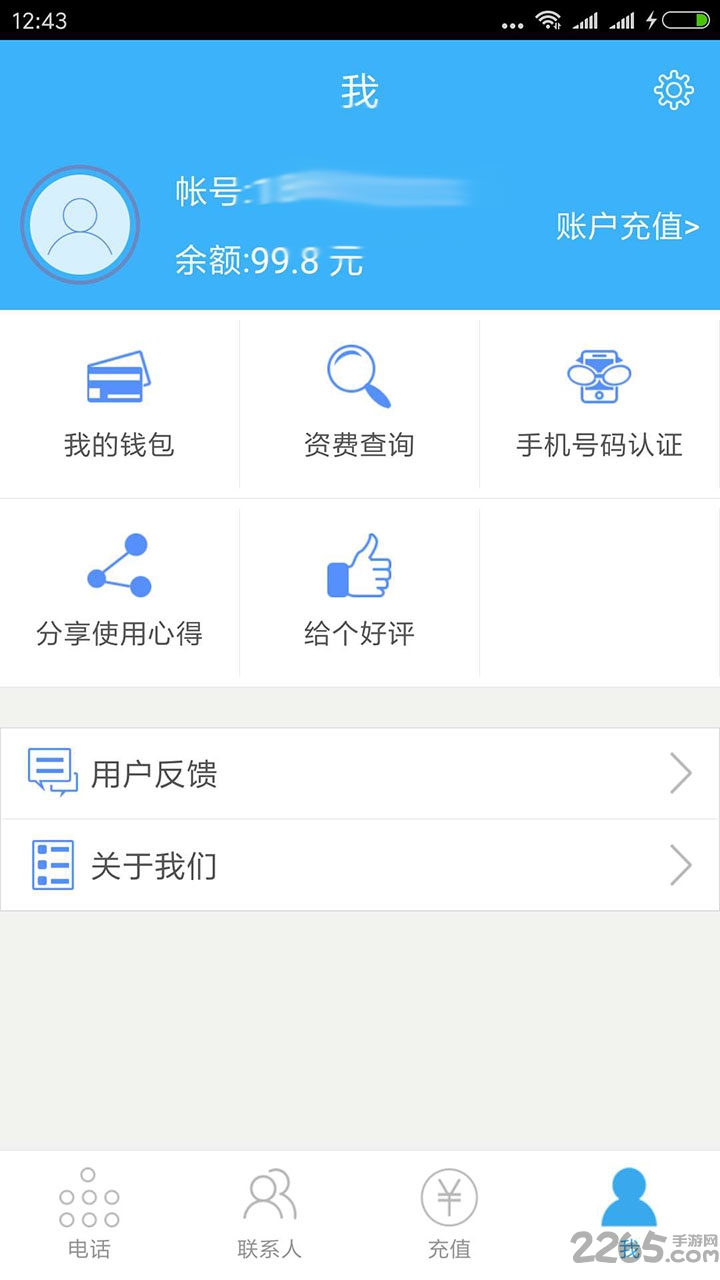720x1280 pixels.
Task: Open 我的钱包 (My Wallet)
Action: coord(118,400)
